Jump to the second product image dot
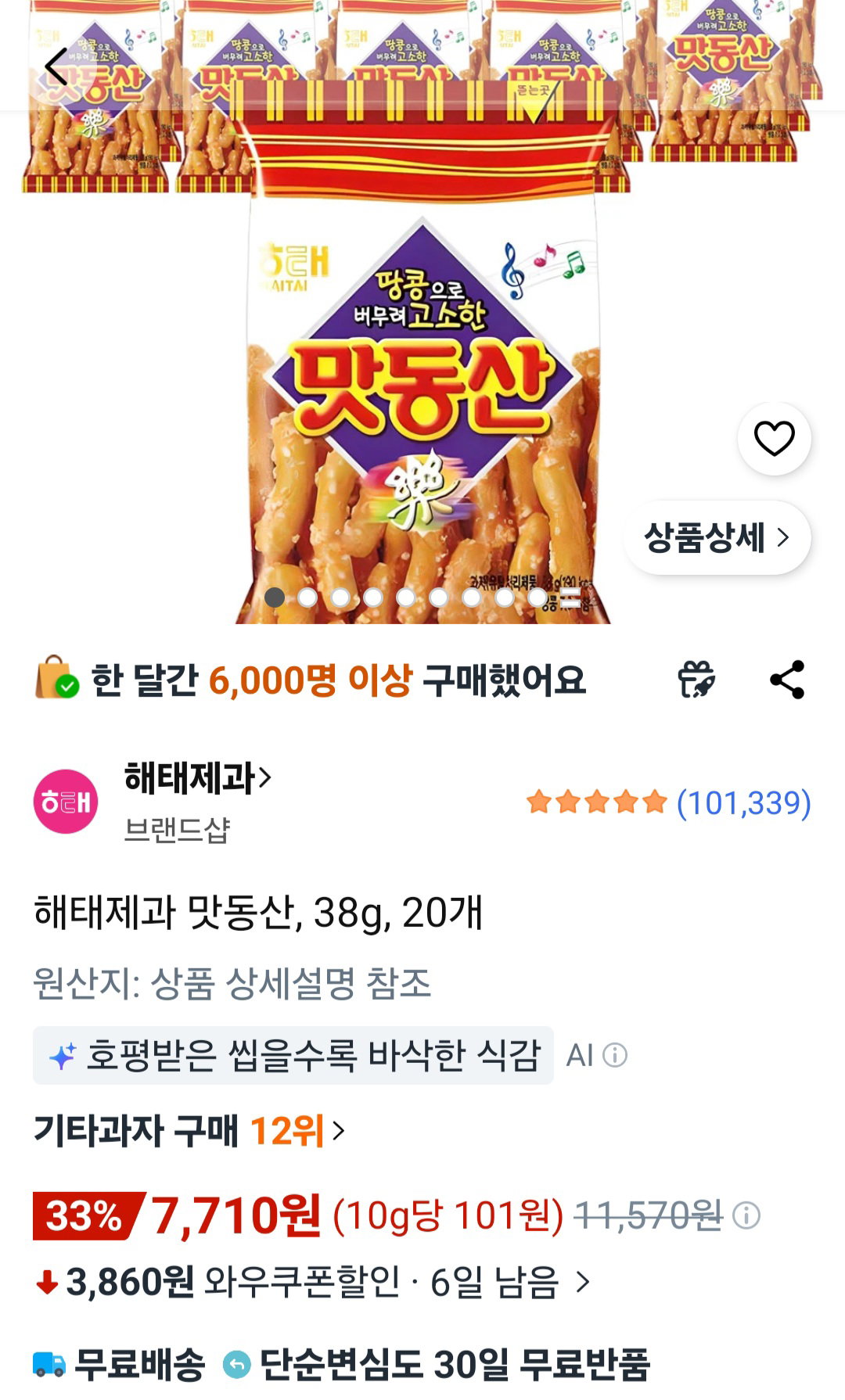The width and height of the screenshot is (845, 1400). [307, 598]
